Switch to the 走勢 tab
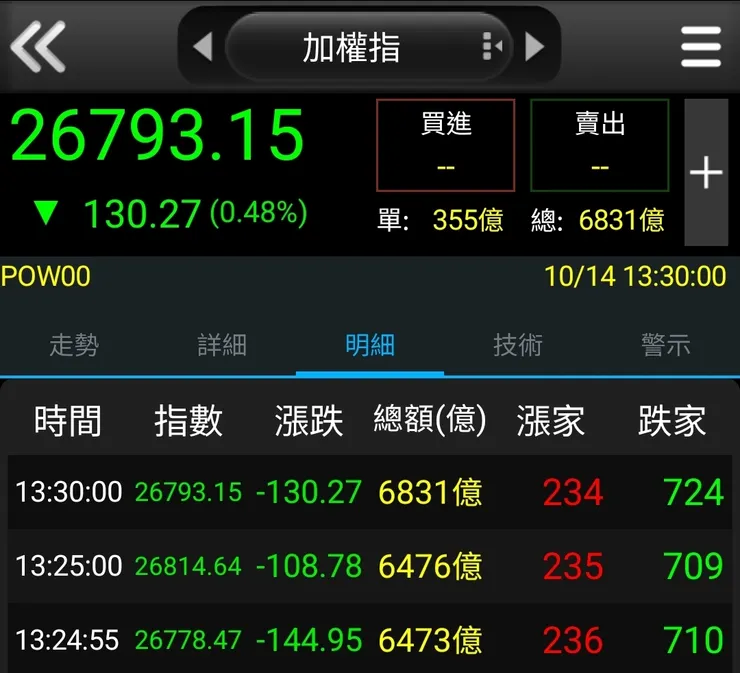The image size is (740, 673). click(x=74, y=345)
